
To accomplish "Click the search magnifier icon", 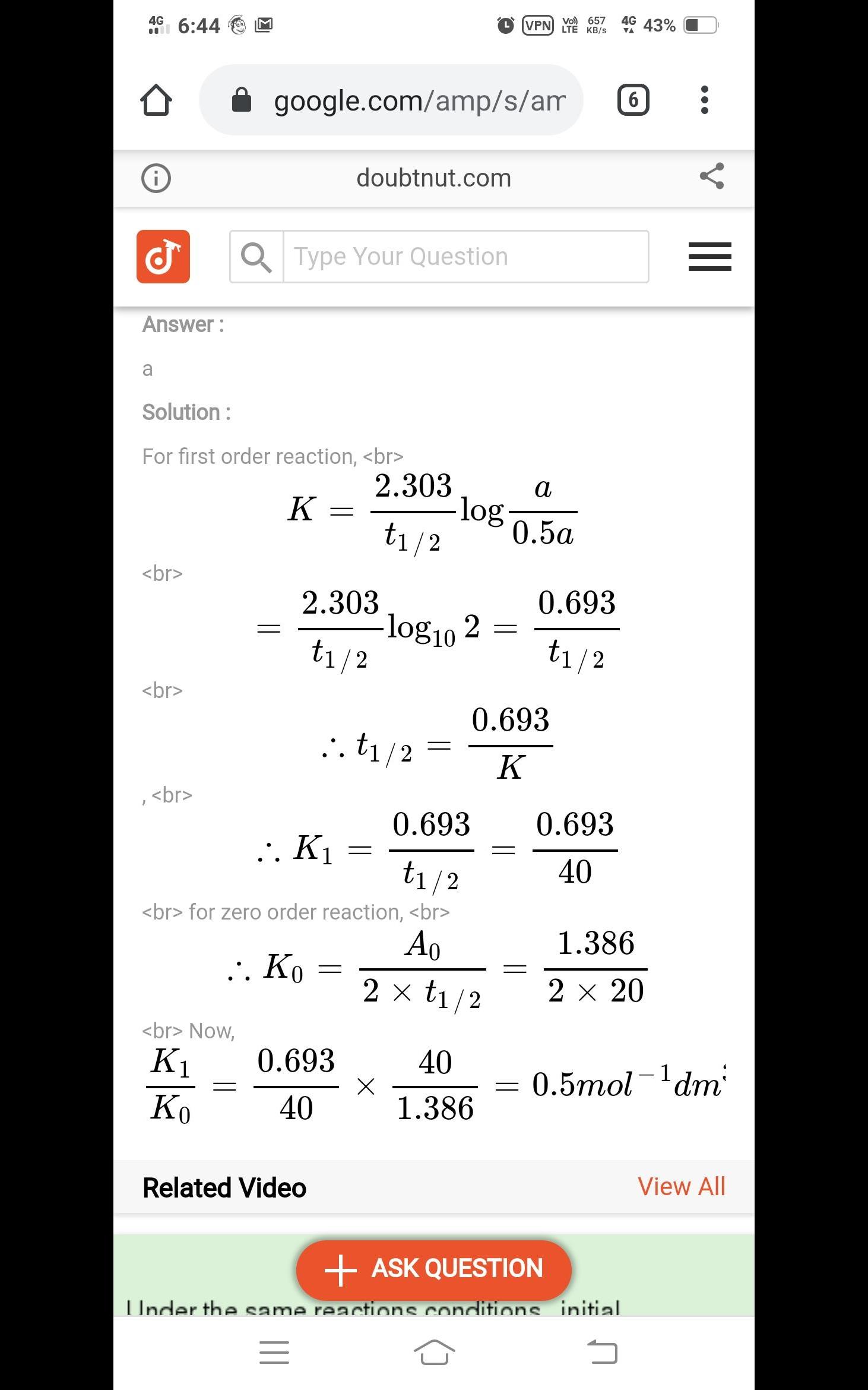I will pyautogui.click(x=256, y=255).
